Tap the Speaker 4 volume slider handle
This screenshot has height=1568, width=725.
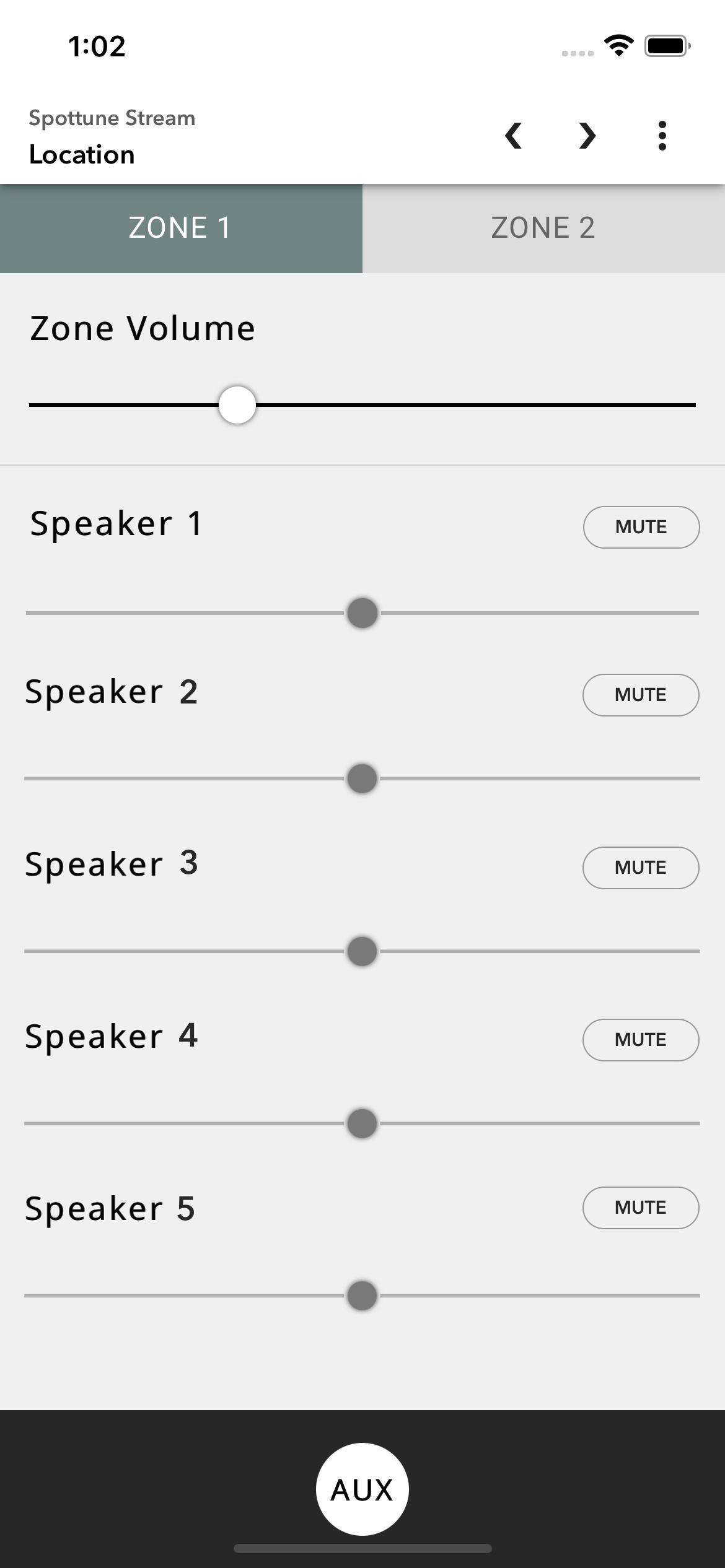pyautogui.click(x=362, y=1123)
